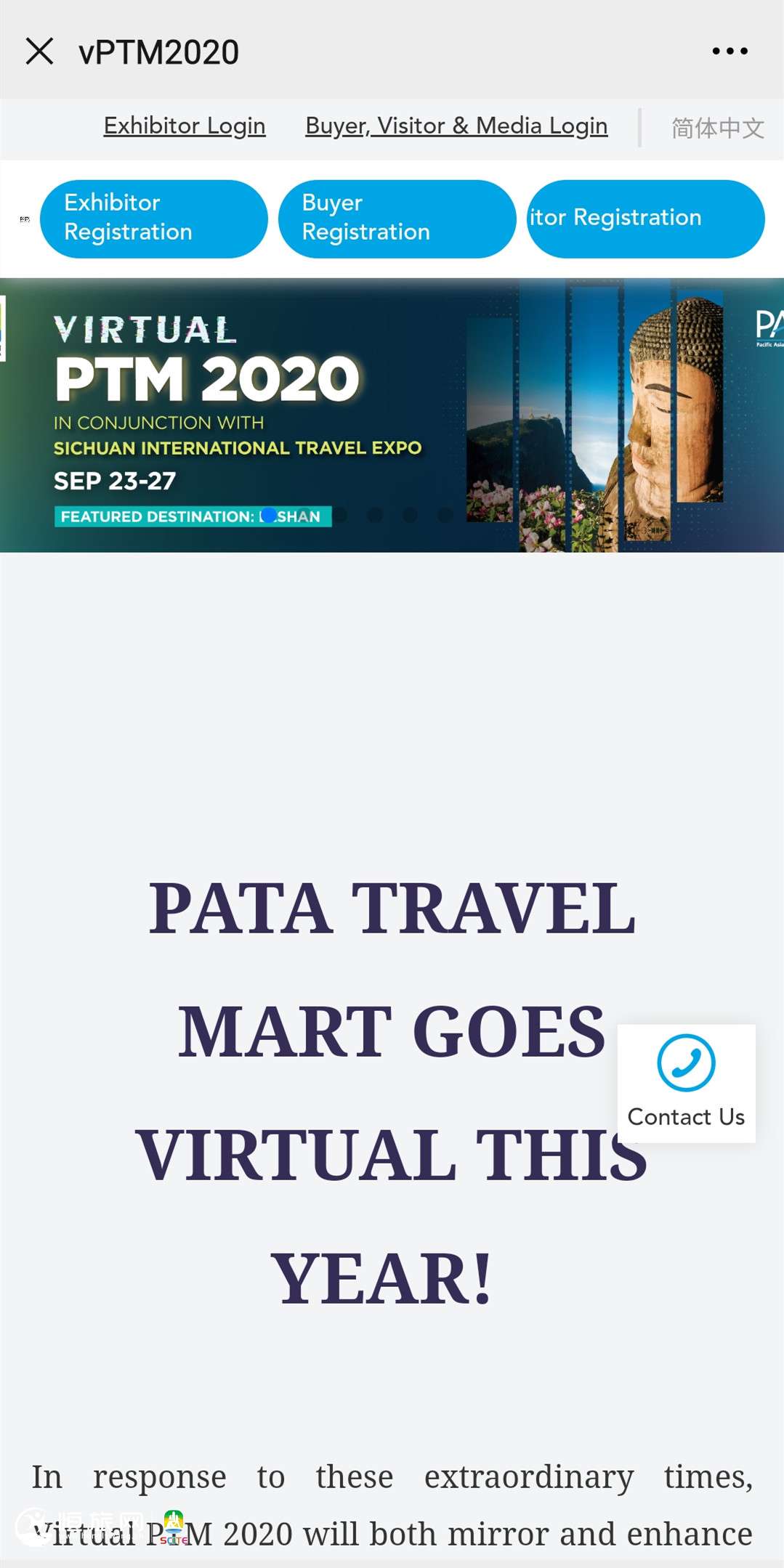The height and width of the screenshot is (1568, 784).
Task: Open Buyer, Visitor & Media Login
Action: pyautogui.click(x=456, y=126)
